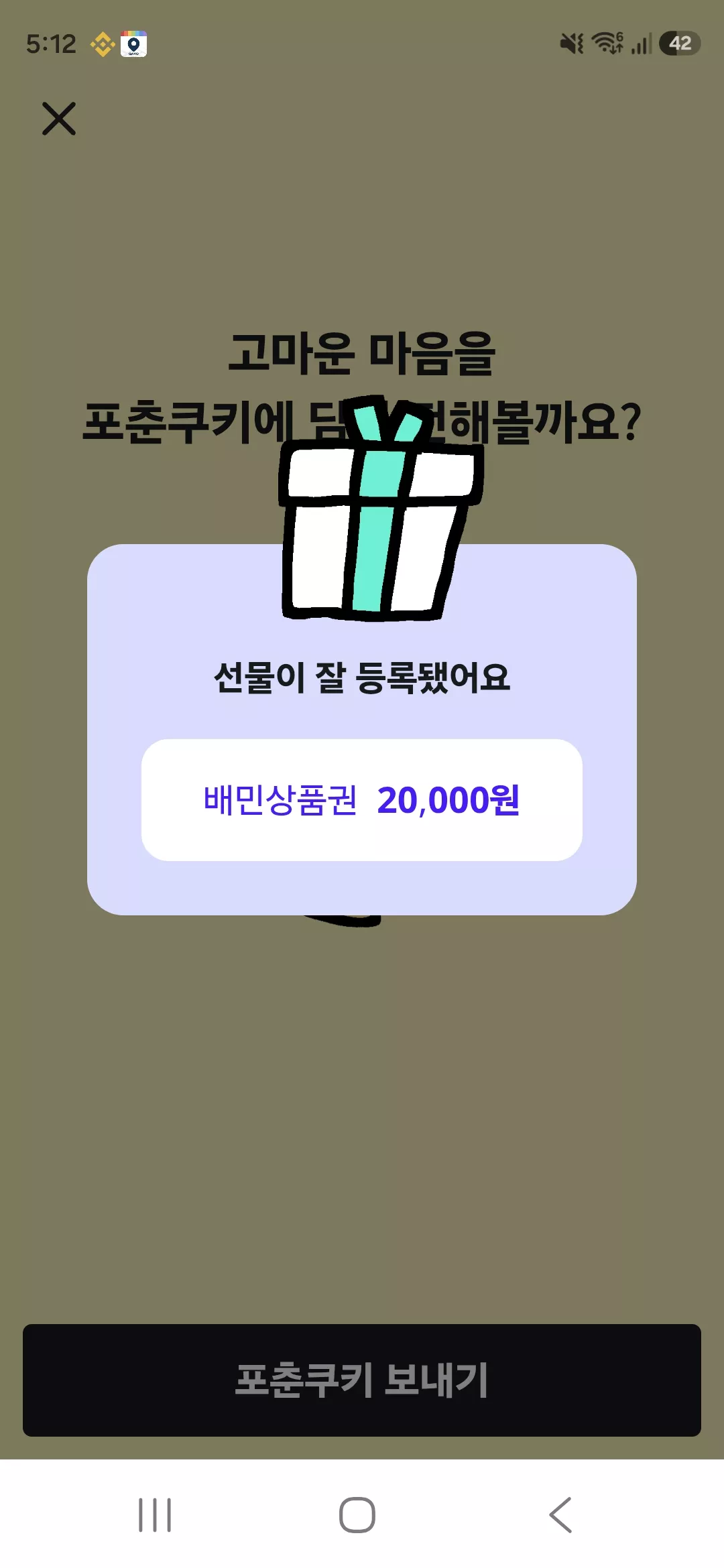Open recent apps from the navigation bar
The image size is (724, 1568).
tap(155, 1515)
